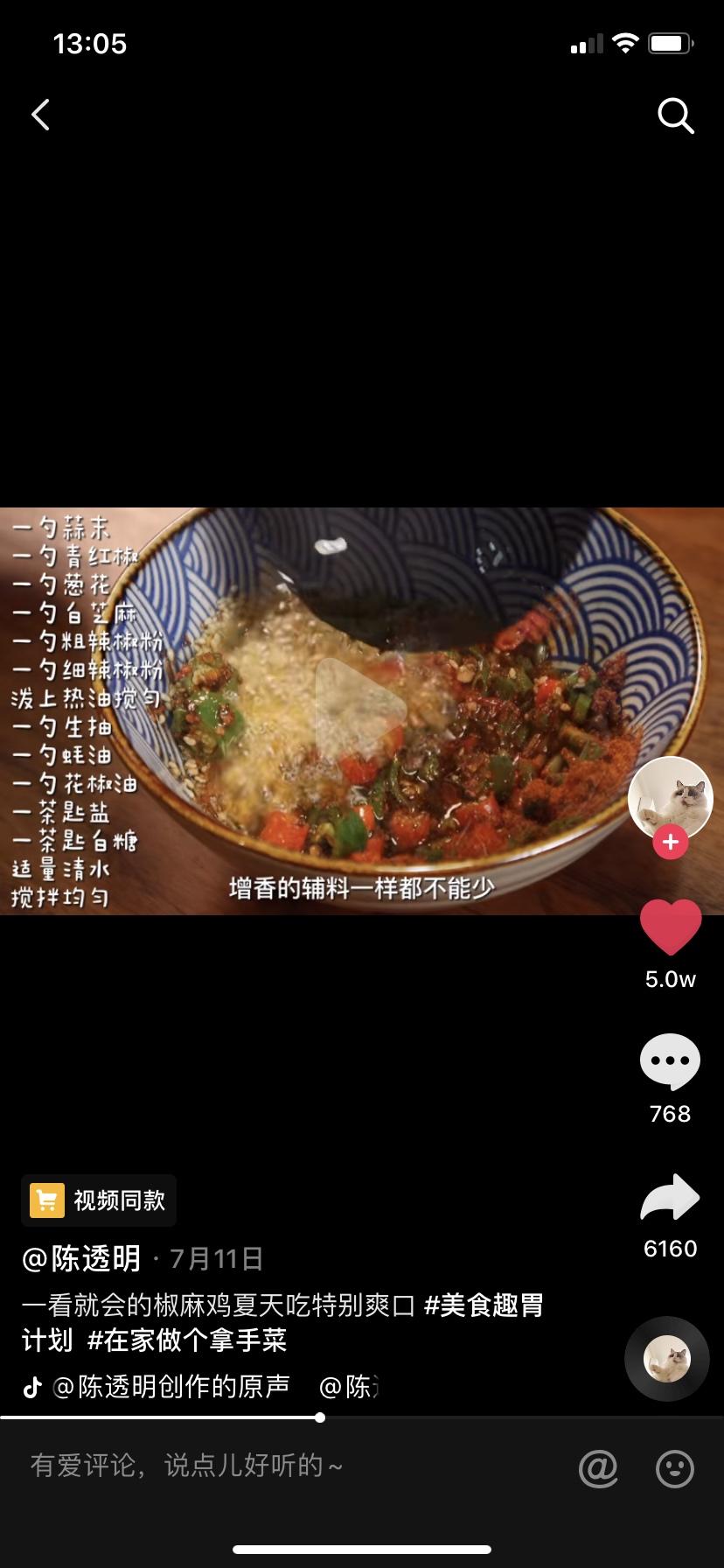Open the spinning music disc
This screenshot has width=724, height=1568.
click(667, 1359)
